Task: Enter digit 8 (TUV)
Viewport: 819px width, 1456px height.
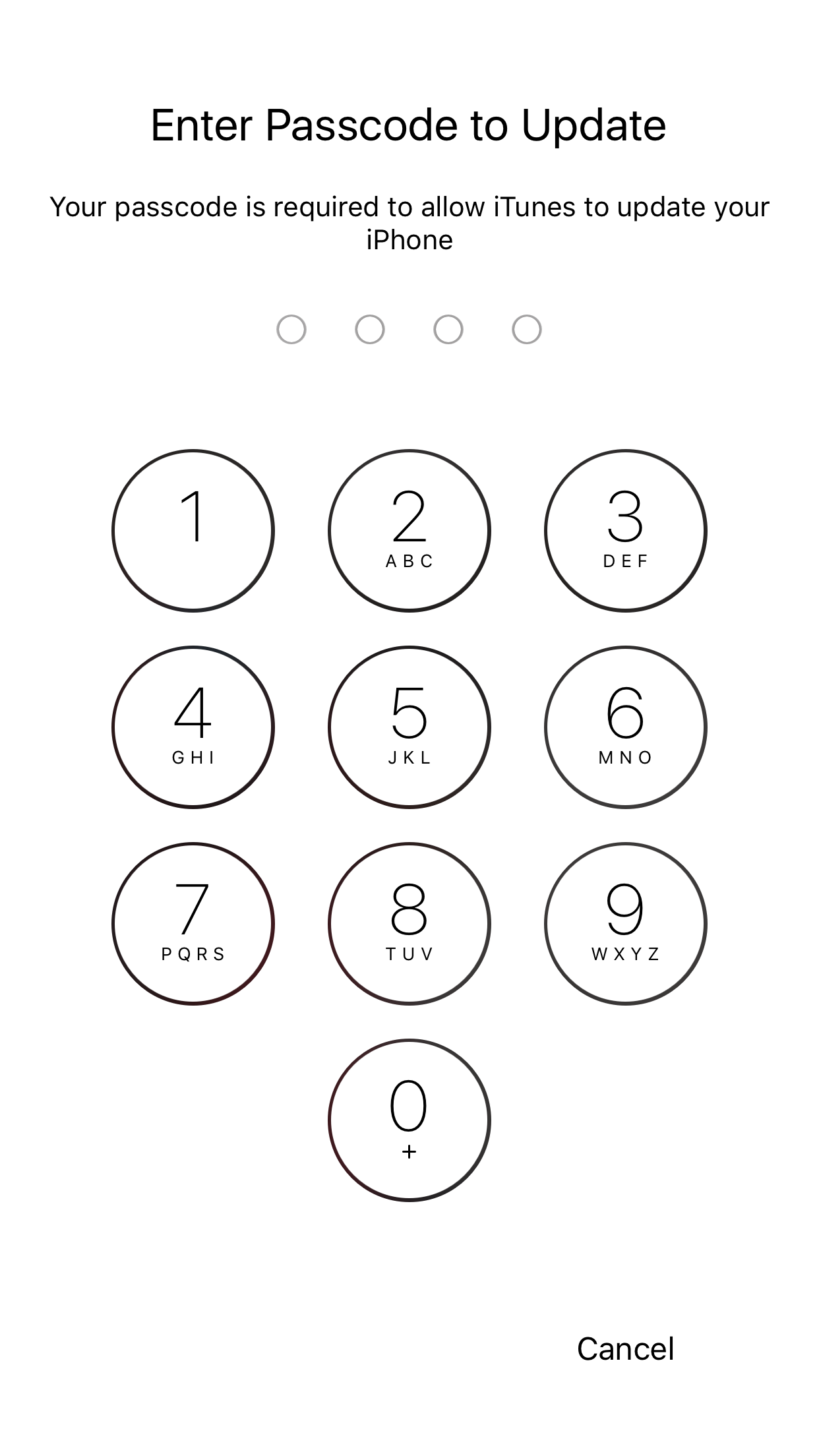Action: tap(409, 924)
